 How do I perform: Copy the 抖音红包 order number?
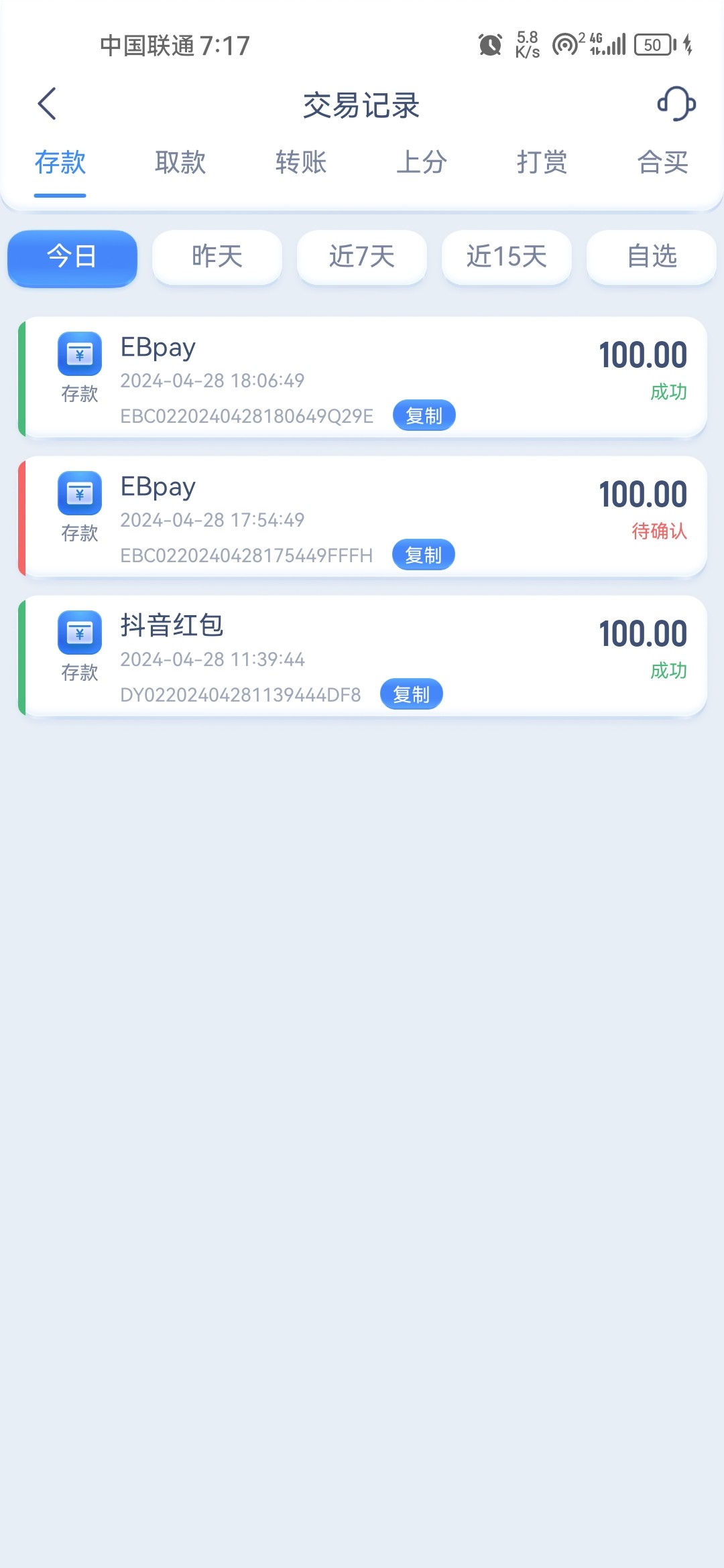point(412,694)
